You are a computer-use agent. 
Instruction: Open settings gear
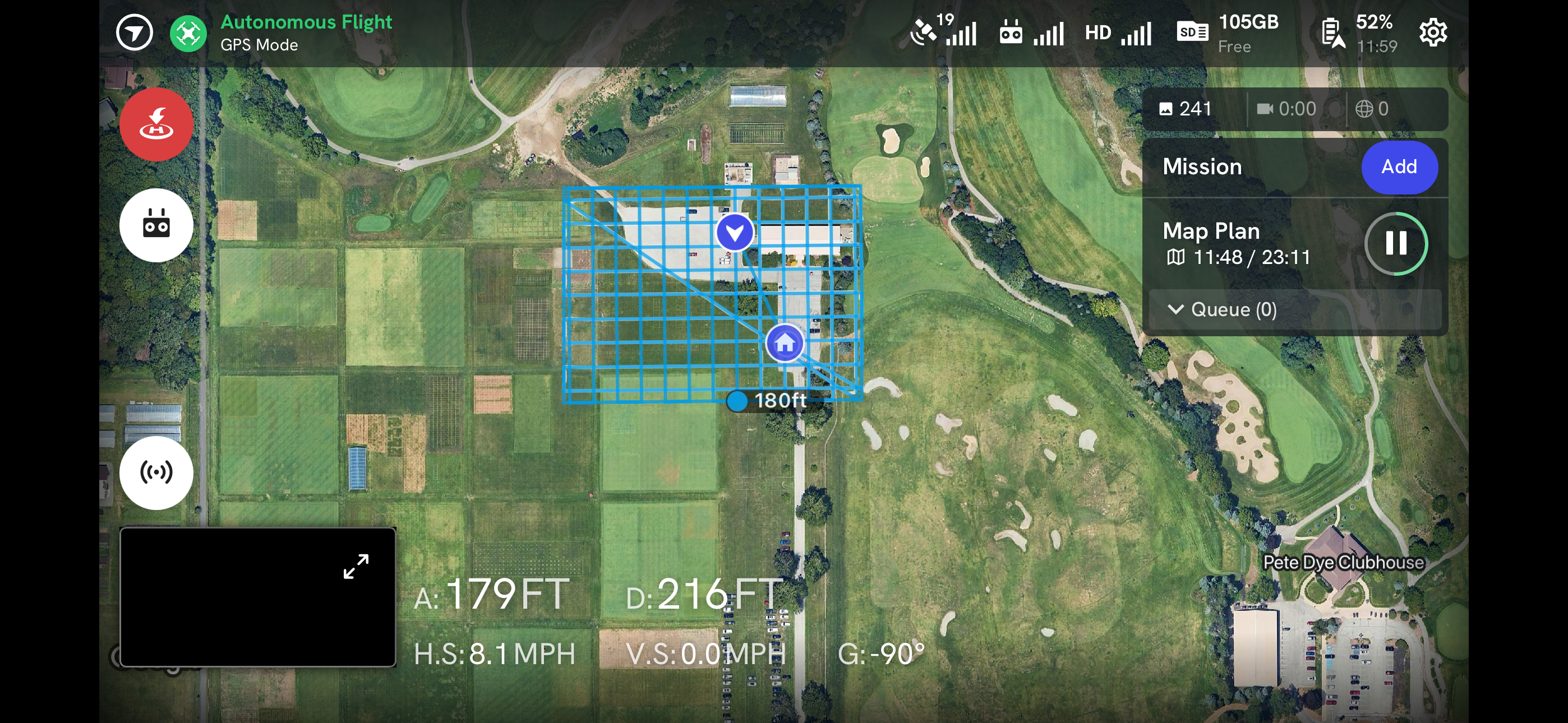point(1432,33)
